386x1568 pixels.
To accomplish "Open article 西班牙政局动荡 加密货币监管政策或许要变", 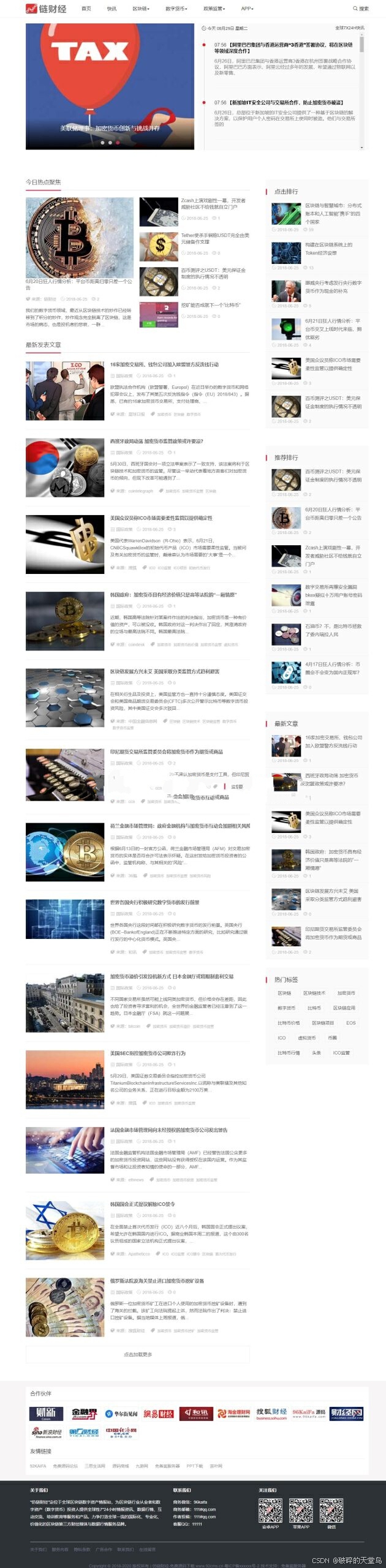I will (156, 441).
